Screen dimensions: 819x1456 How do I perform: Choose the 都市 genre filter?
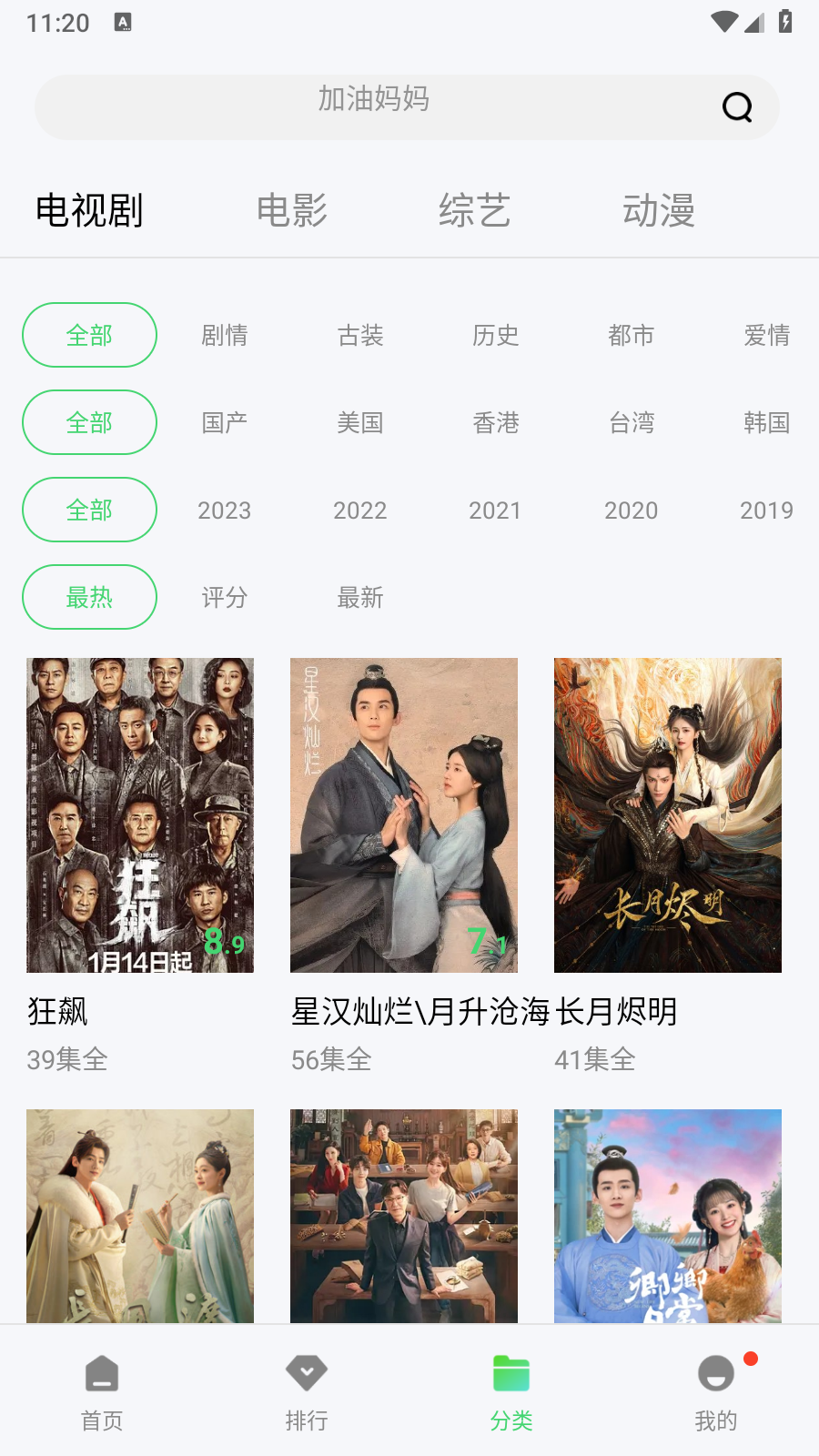[x=631, y=335]
